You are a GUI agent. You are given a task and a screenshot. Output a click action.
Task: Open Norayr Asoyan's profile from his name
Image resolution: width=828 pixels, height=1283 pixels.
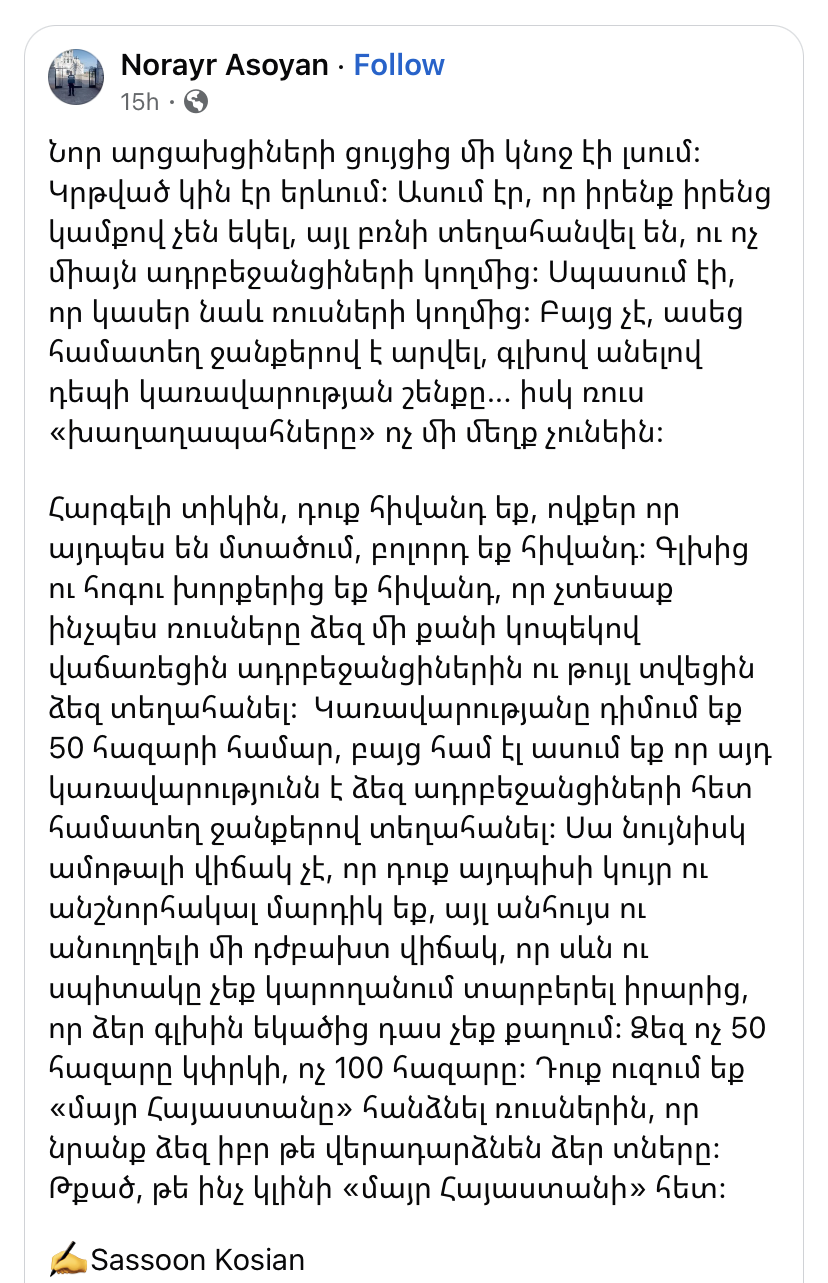coord(224,66)
